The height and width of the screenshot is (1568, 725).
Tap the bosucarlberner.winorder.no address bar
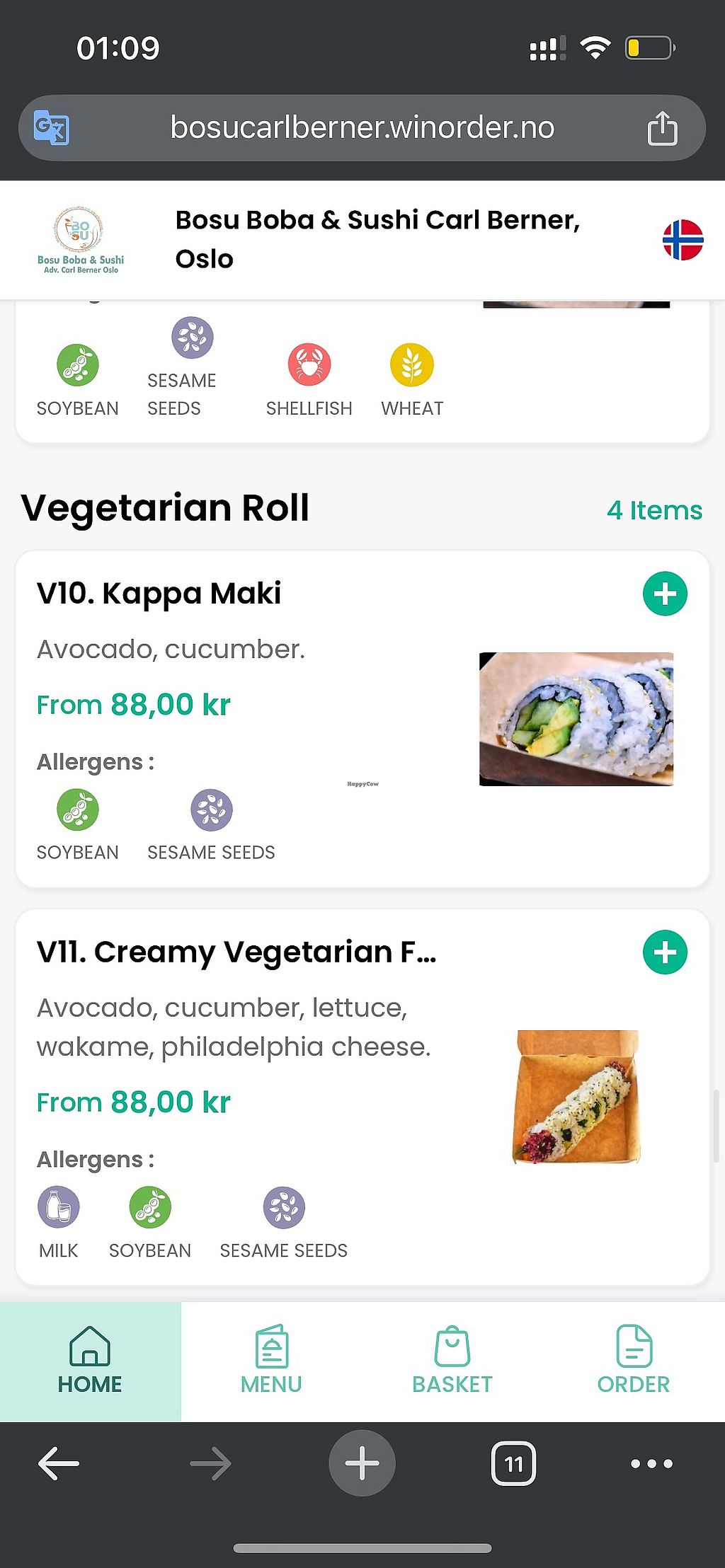pyautogui.click(x=362, y=128)
